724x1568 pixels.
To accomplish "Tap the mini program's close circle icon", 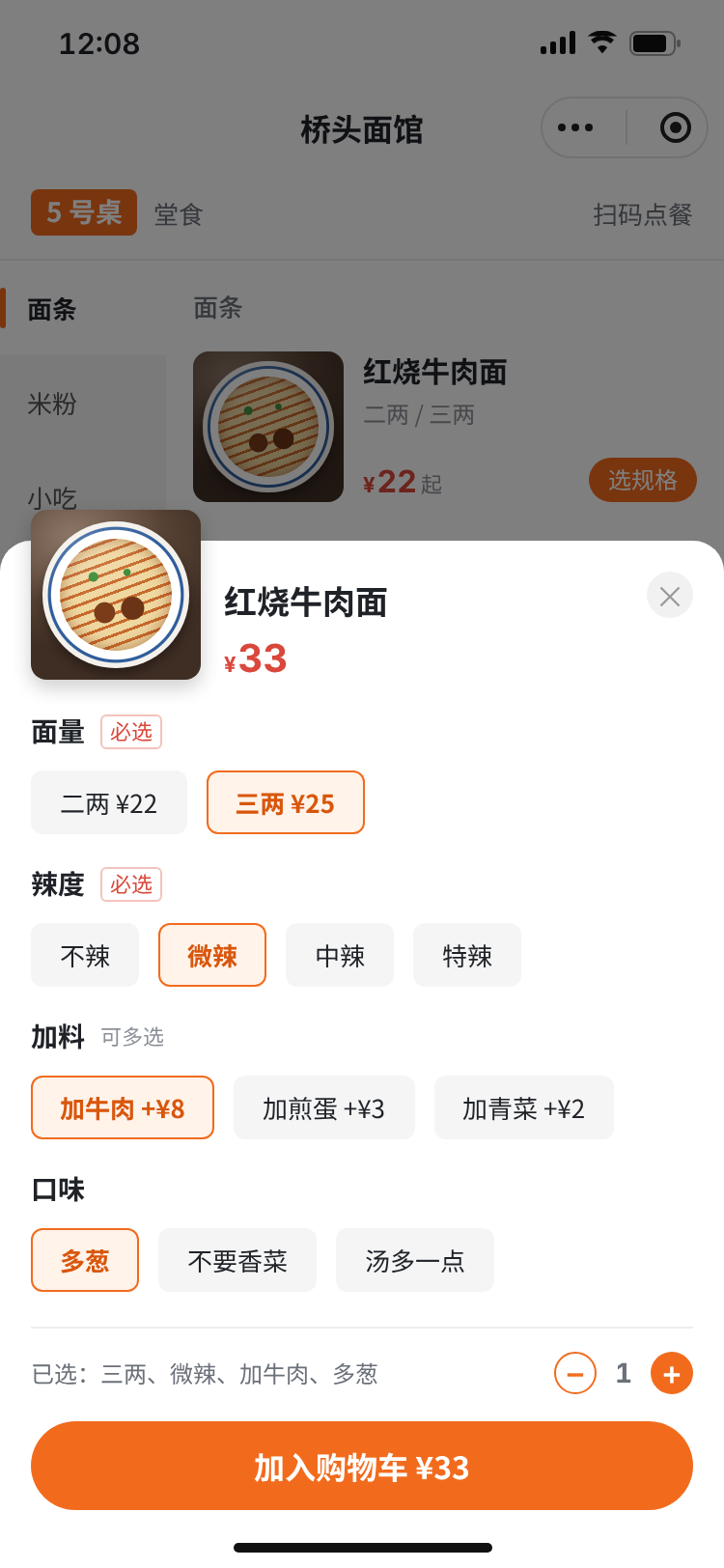I will pos(676,127).
